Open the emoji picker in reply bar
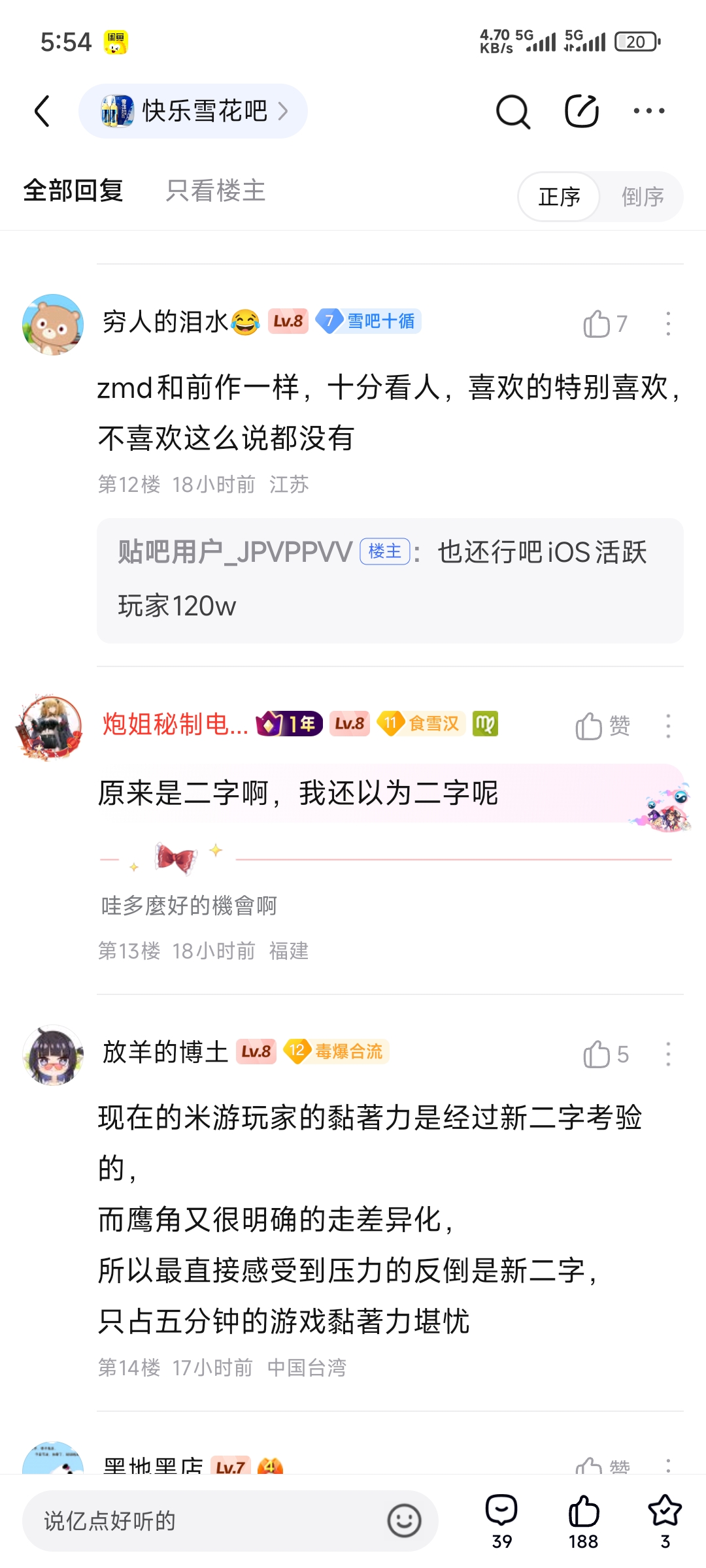 404,1521
